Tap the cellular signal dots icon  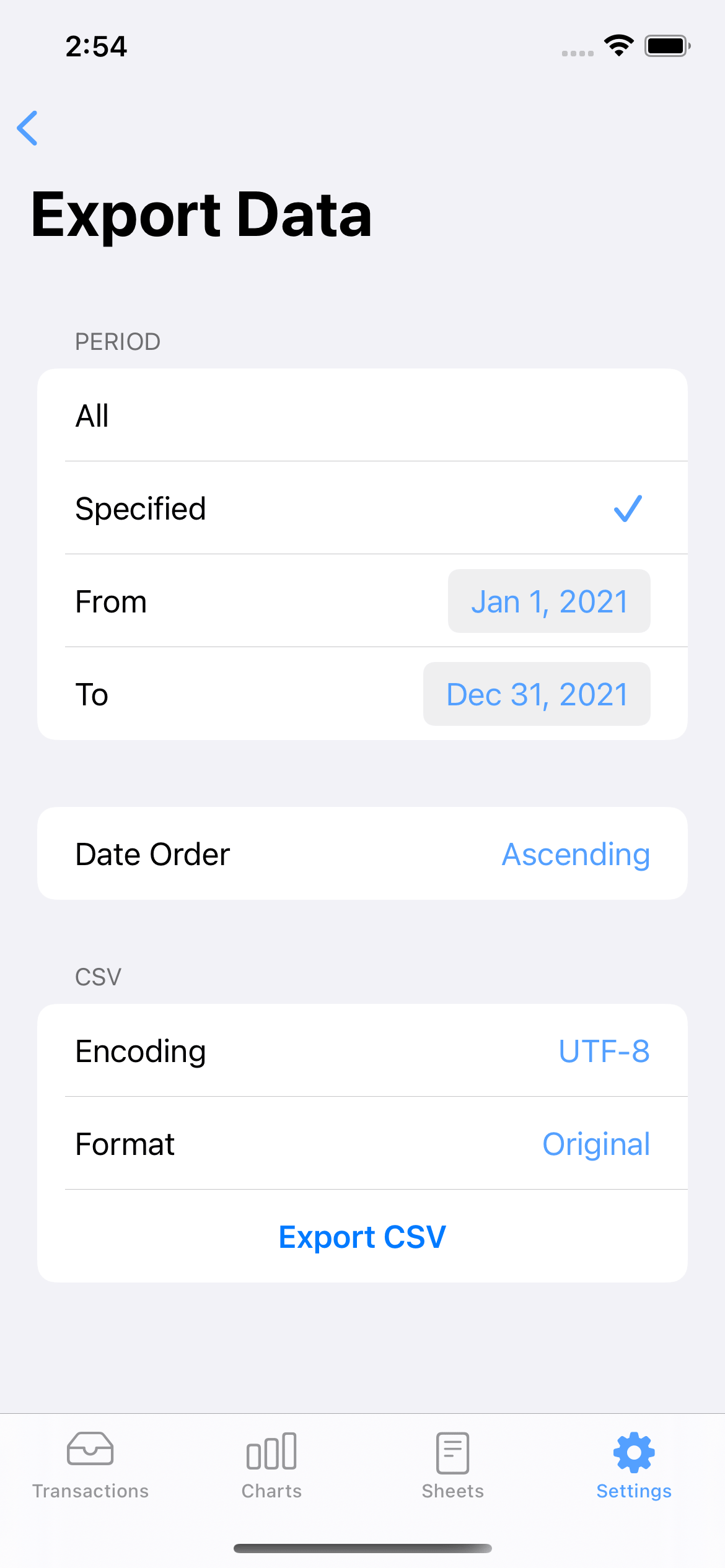click(x=574, y=53)
